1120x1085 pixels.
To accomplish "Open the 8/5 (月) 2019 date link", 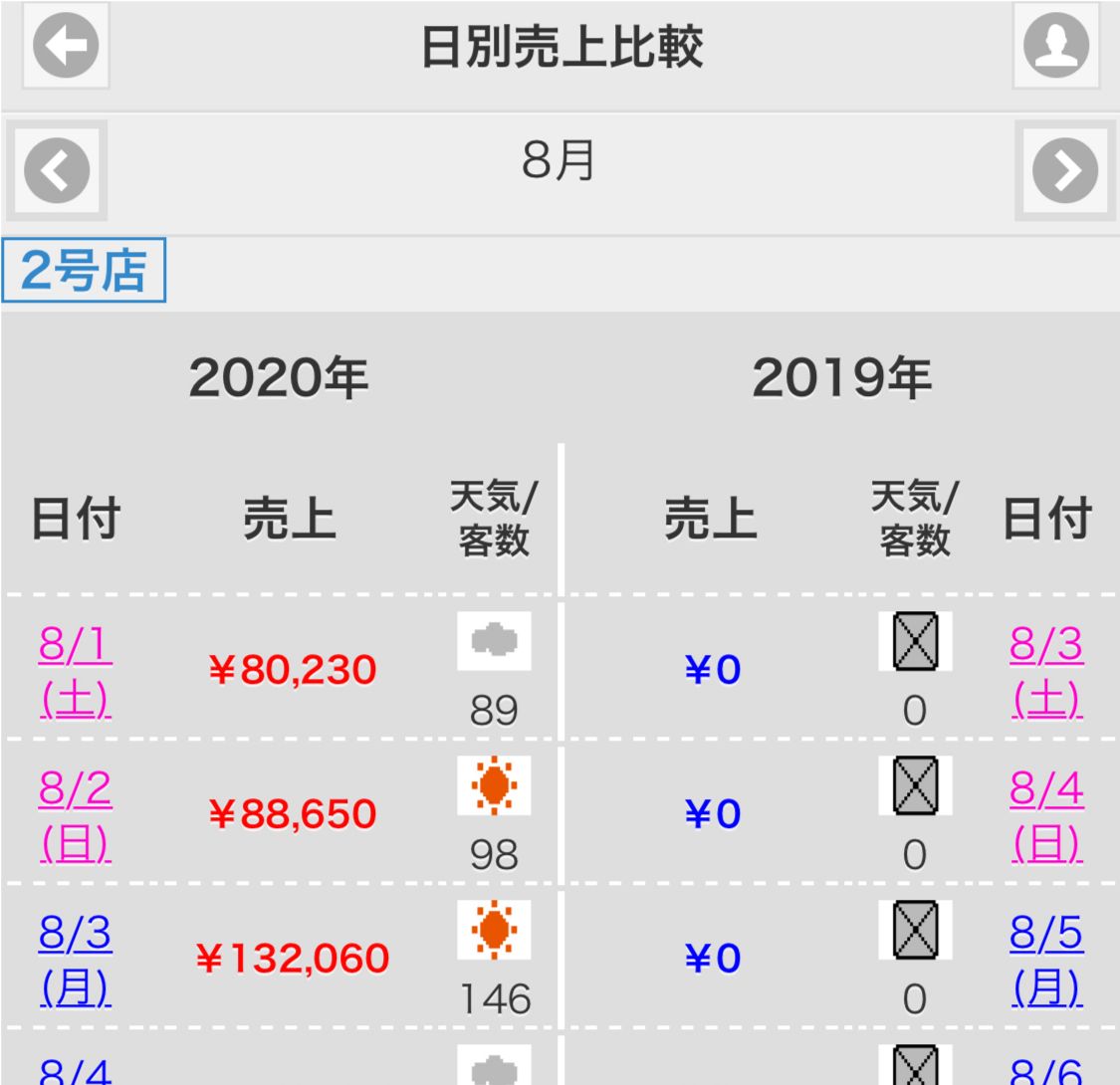I will pos(1046,960).
